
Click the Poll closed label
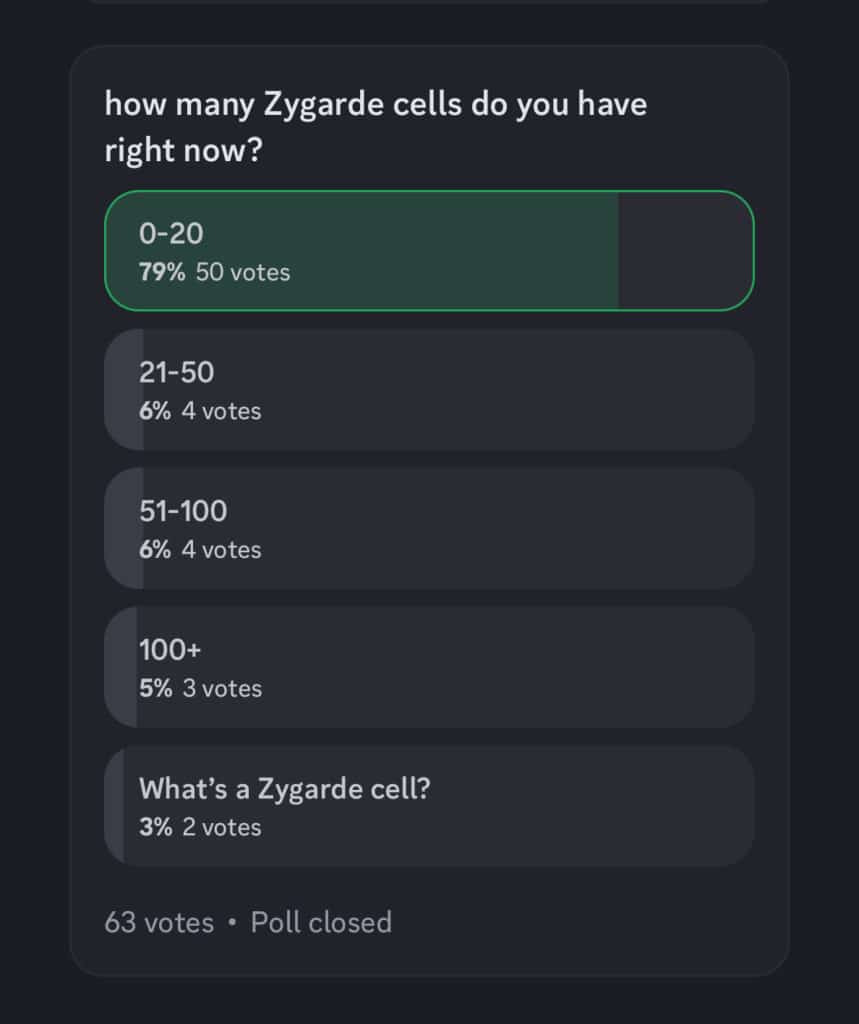point(320,922)
